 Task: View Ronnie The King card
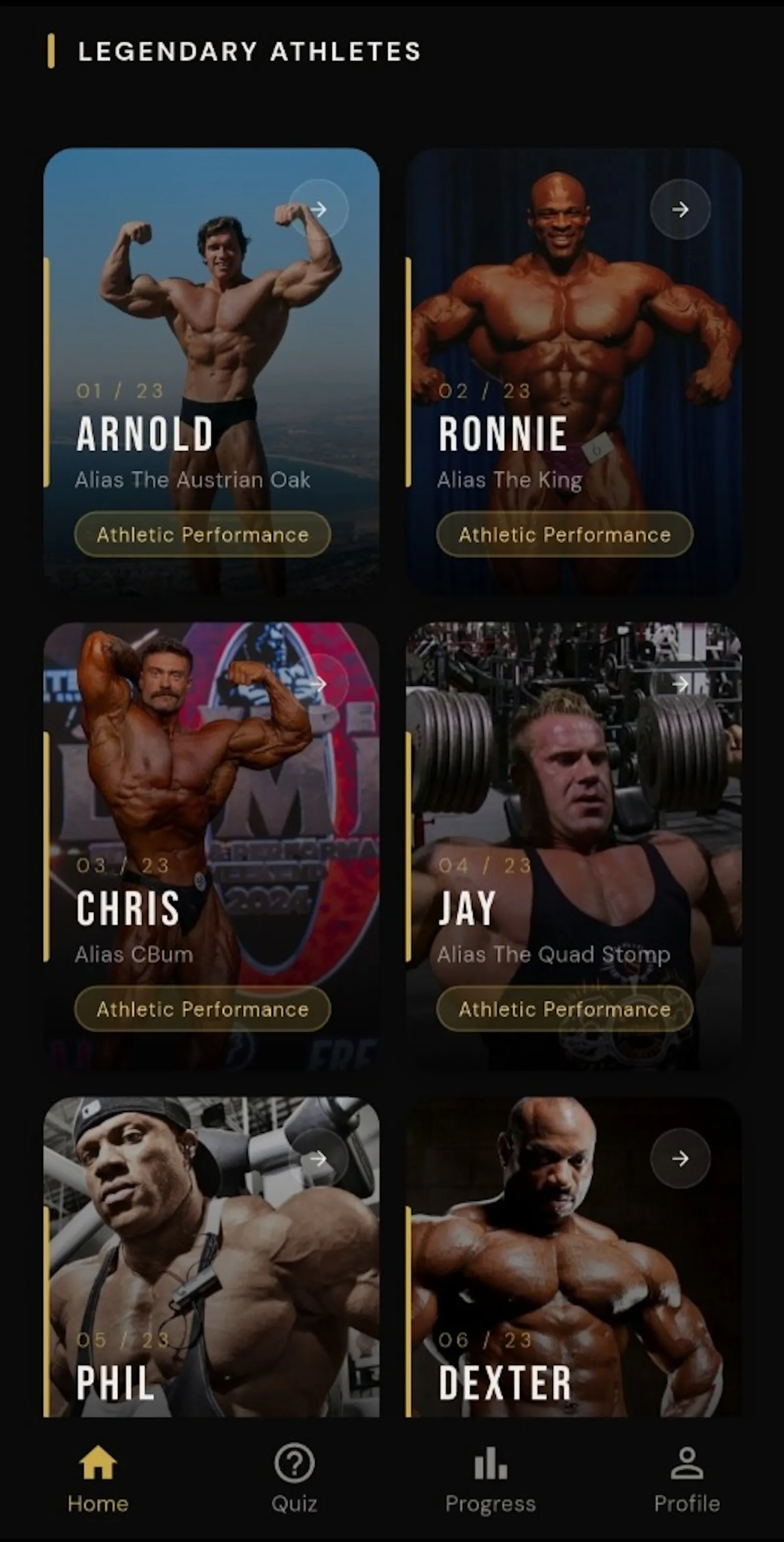573,371
